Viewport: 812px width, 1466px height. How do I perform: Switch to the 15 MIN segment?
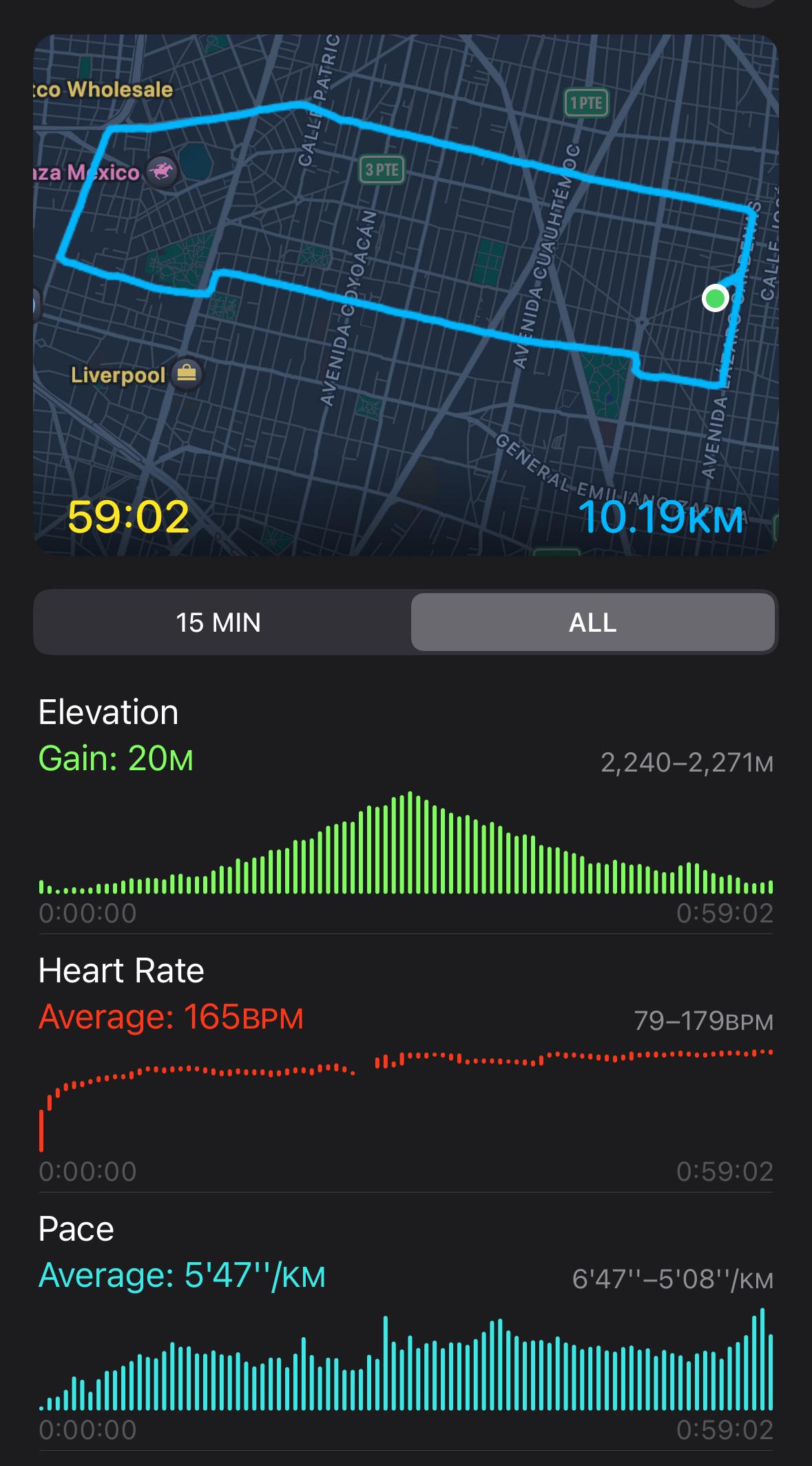pos(219,622)
